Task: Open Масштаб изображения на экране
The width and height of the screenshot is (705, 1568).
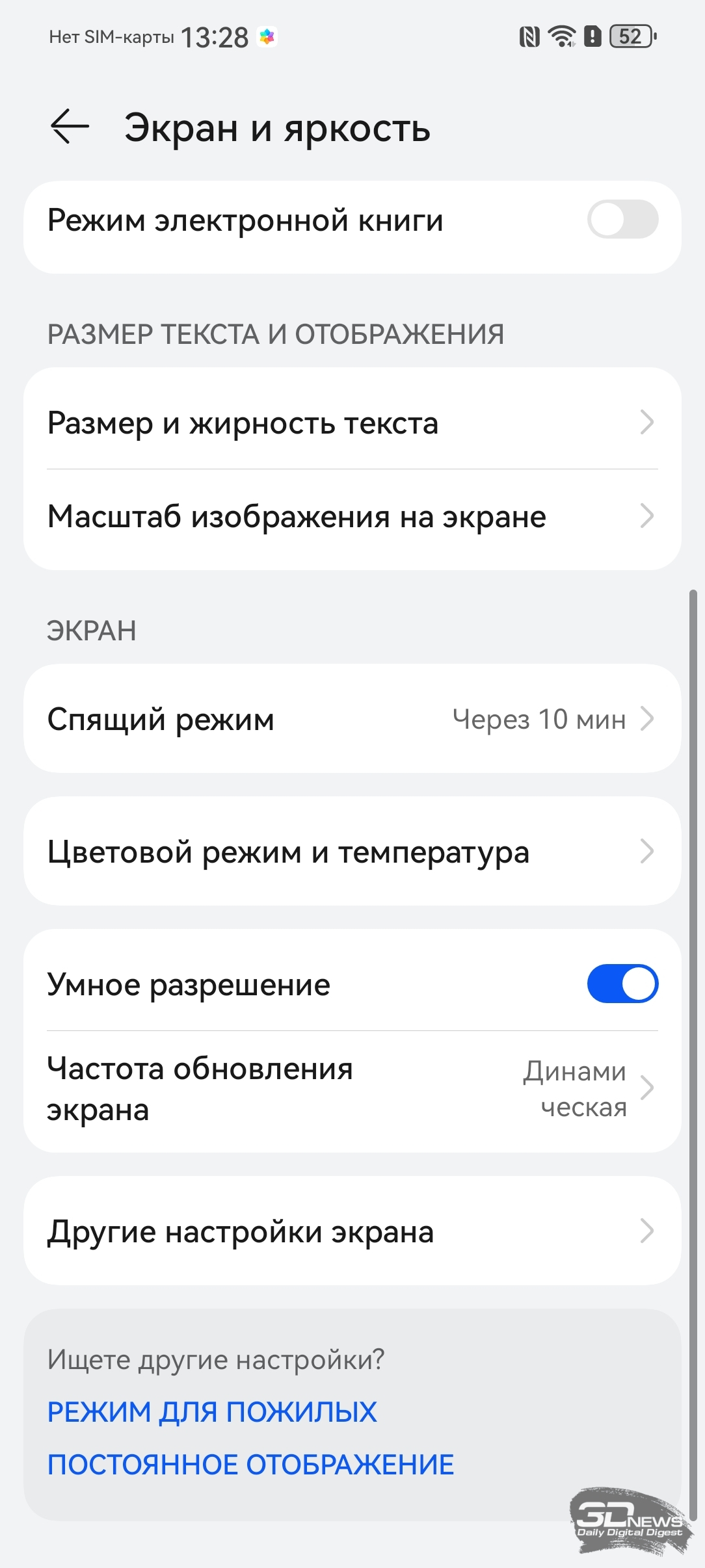Action: point(351,517)
